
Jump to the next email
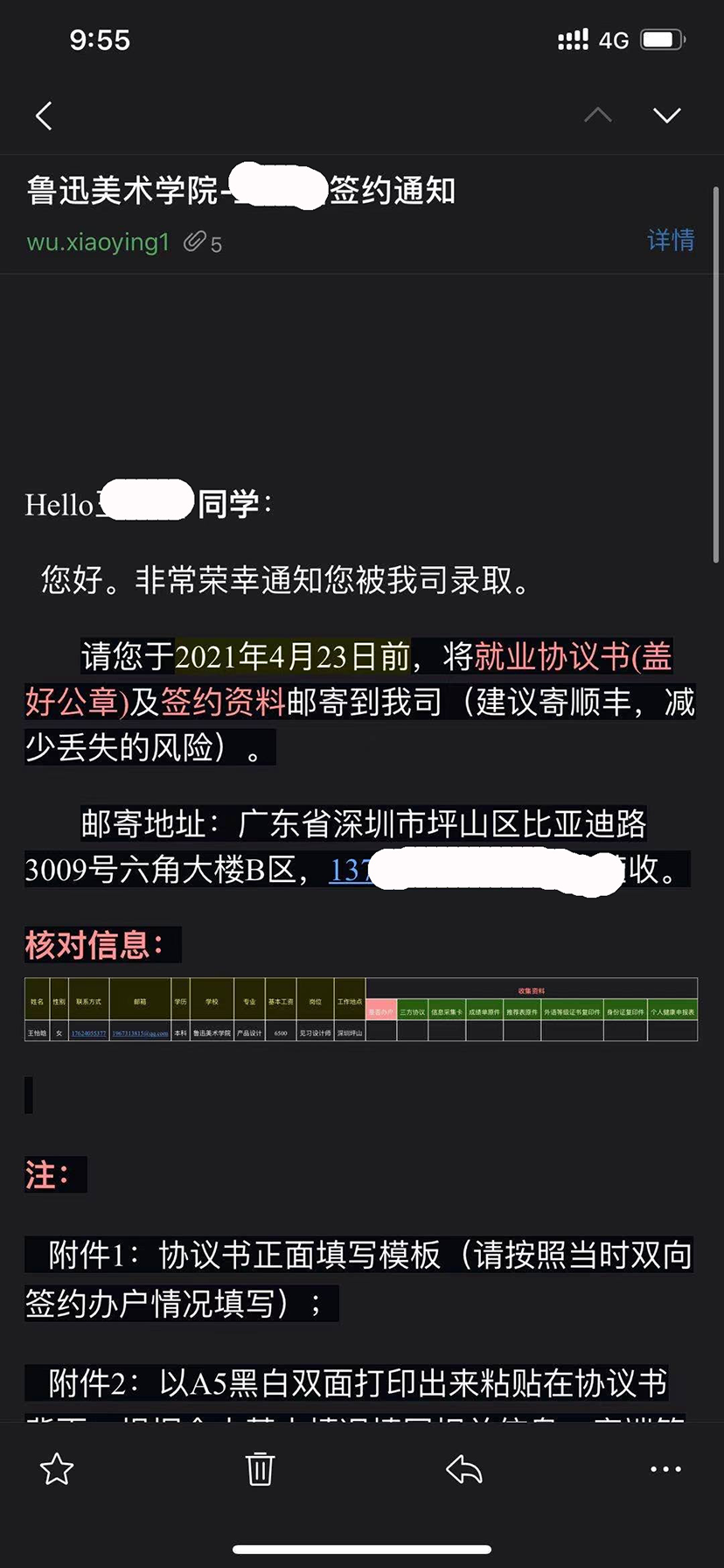tap(666, 115)
